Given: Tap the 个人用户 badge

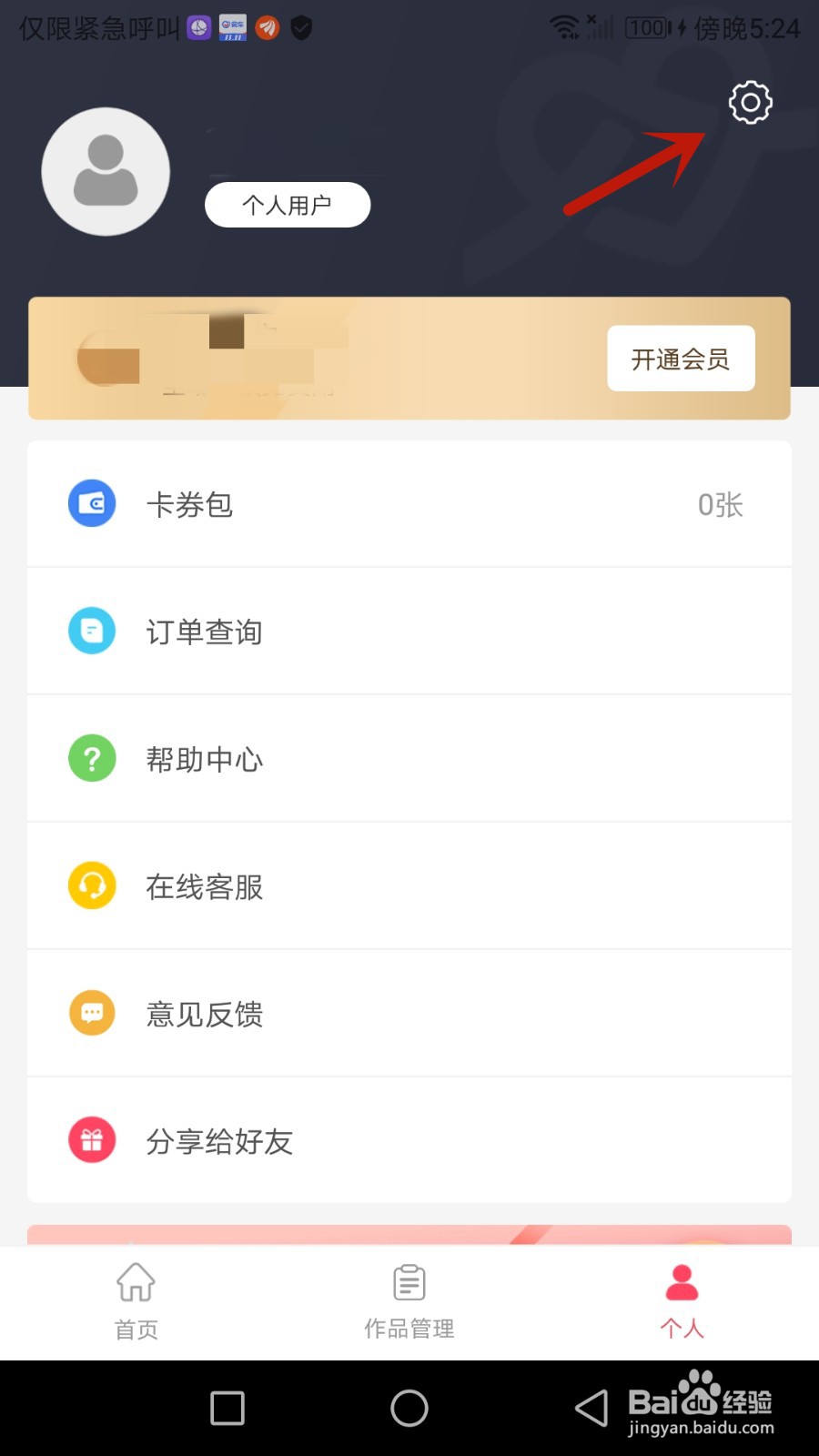Looking at the screenshot, I should pos(288,205).
